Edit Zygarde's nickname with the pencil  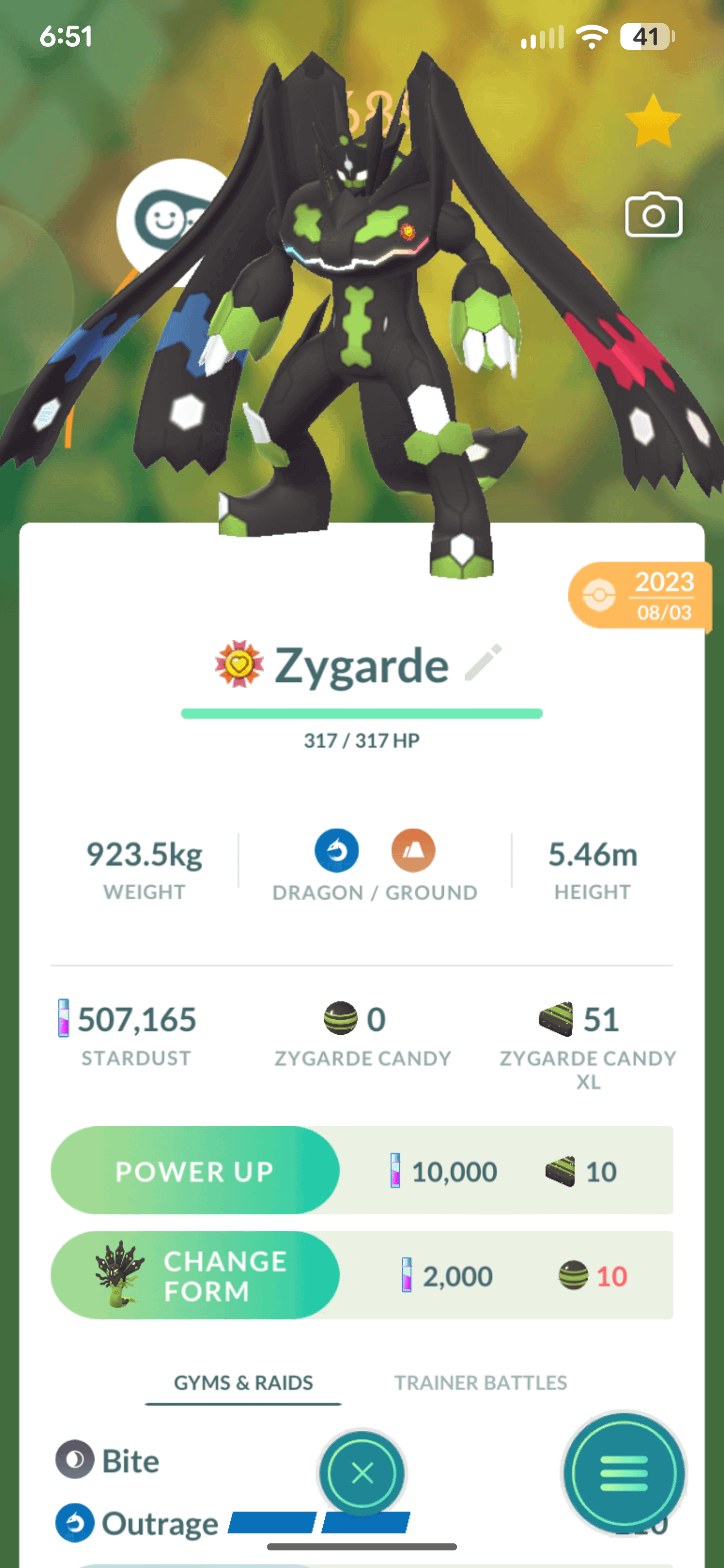point(483,662)
